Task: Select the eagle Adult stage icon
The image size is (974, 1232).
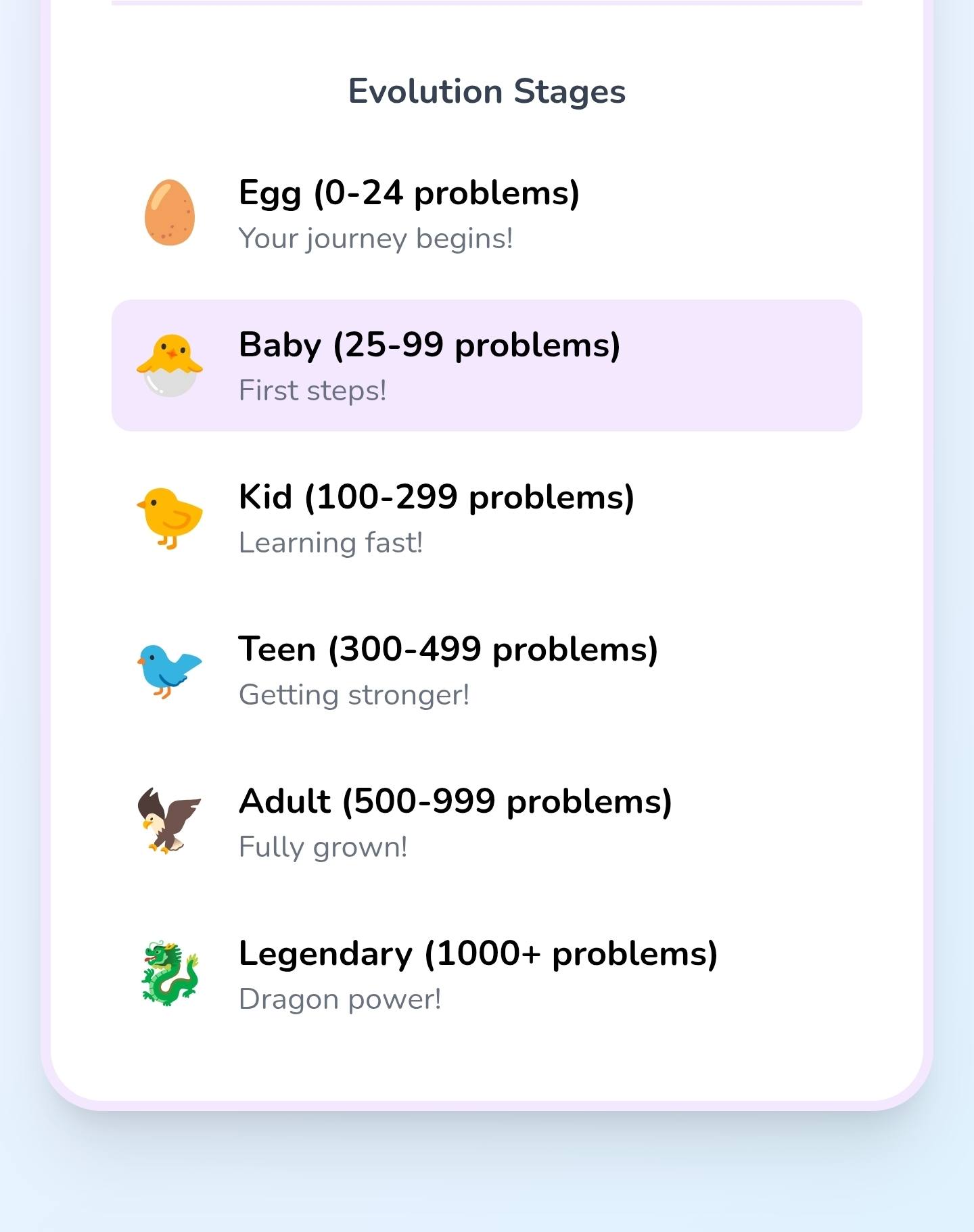Action: [168, 820]
